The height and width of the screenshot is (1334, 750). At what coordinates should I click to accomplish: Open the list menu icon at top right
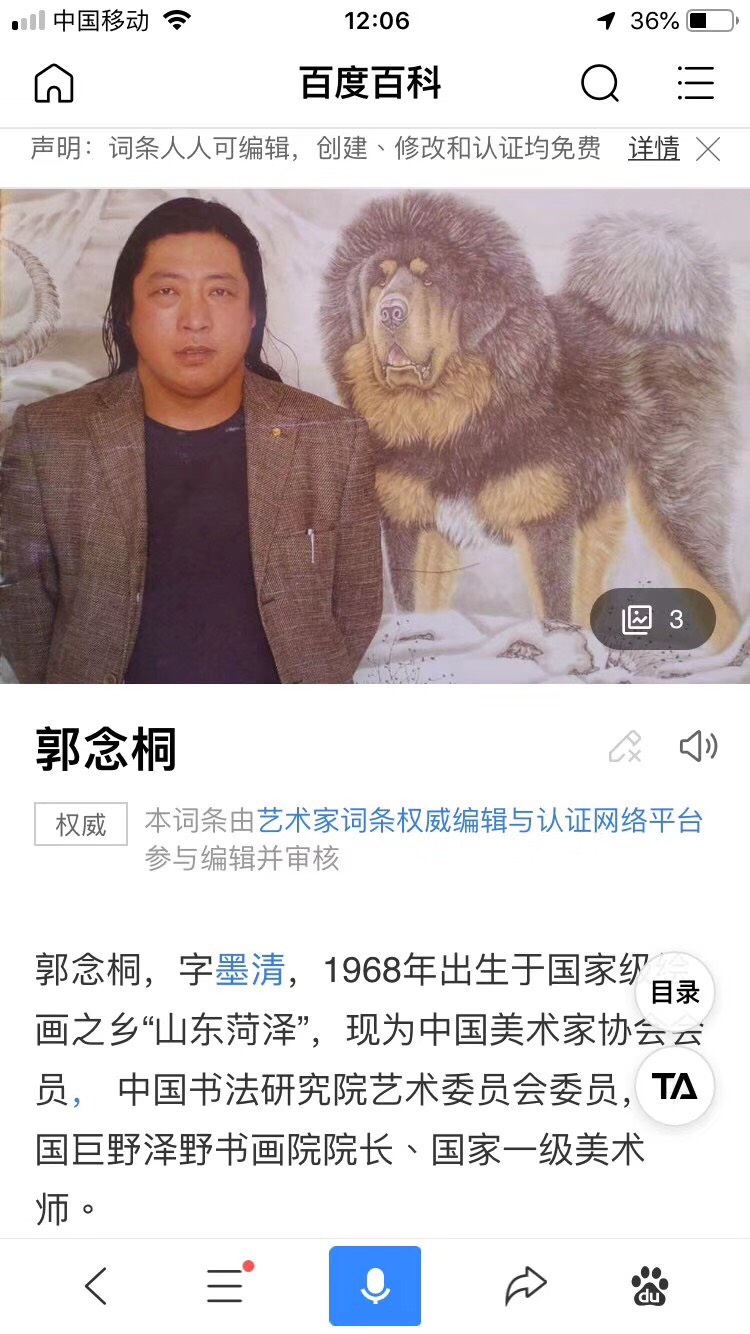[x=695, y=83]
